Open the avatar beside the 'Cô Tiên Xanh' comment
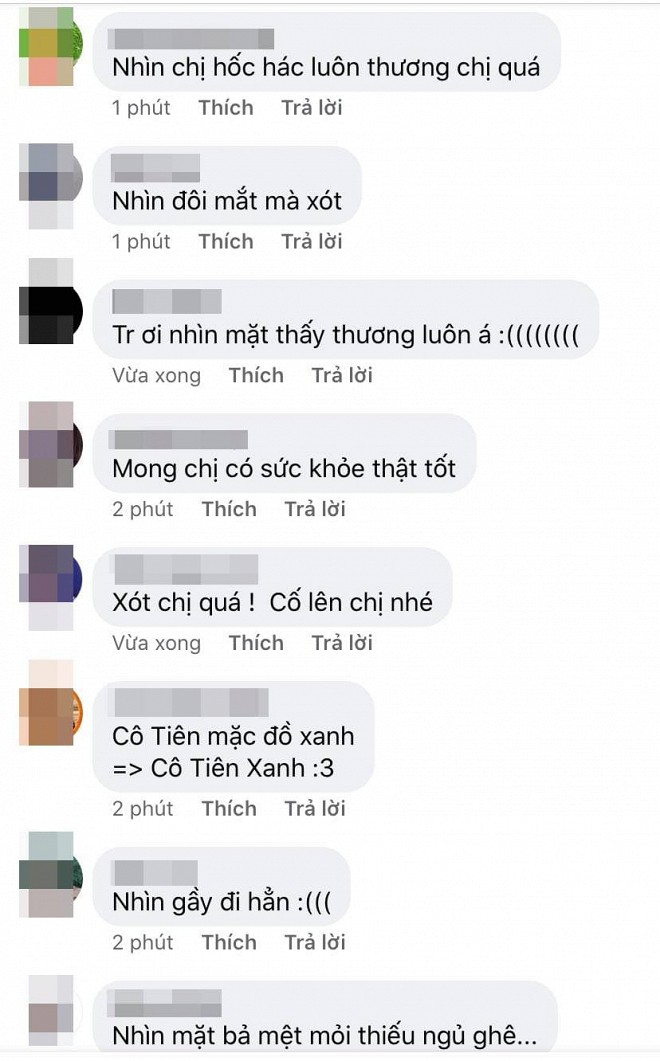Viewport: 660px width, 1061px height. click(x=51, y=712)
